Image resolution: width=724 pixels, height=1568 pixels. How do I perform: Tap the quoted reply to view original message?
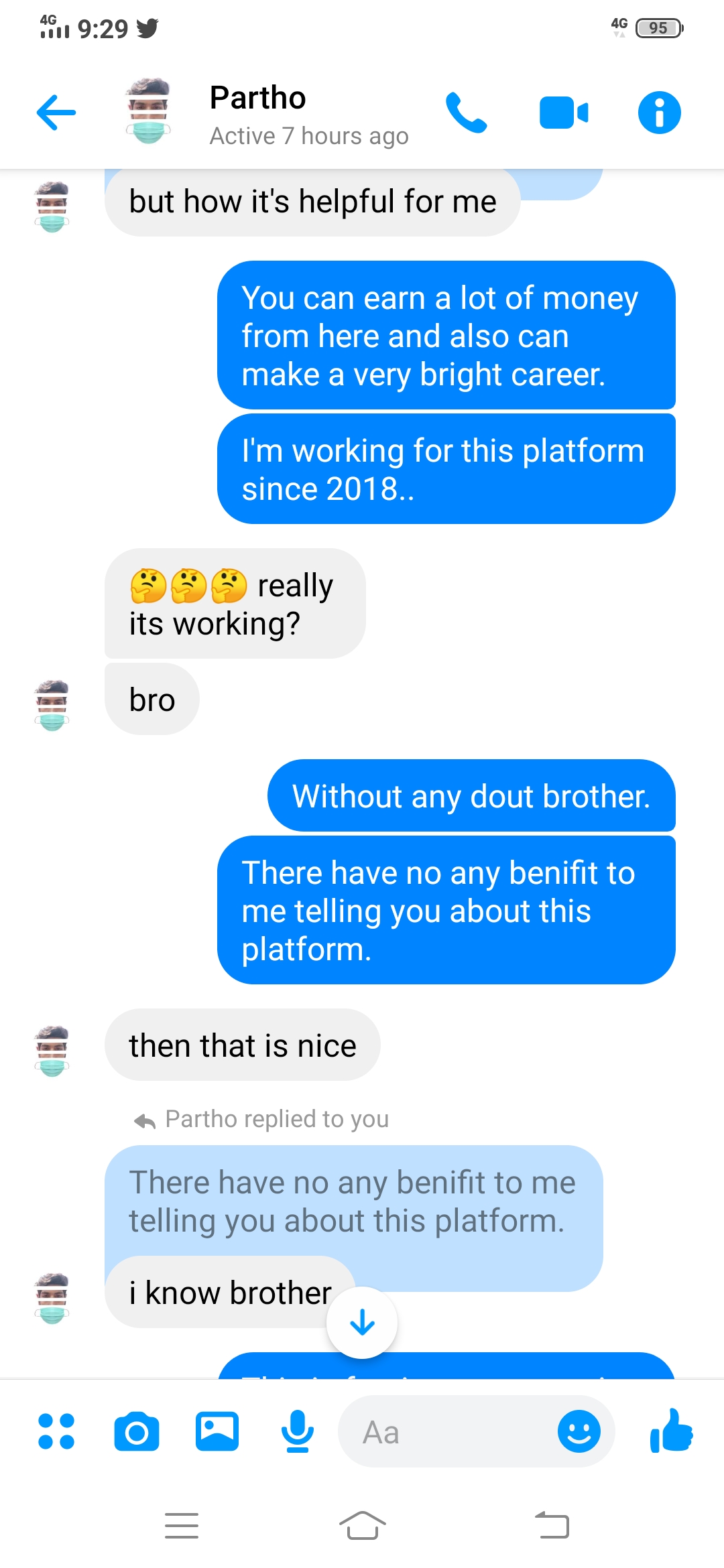click(353, 1201)
